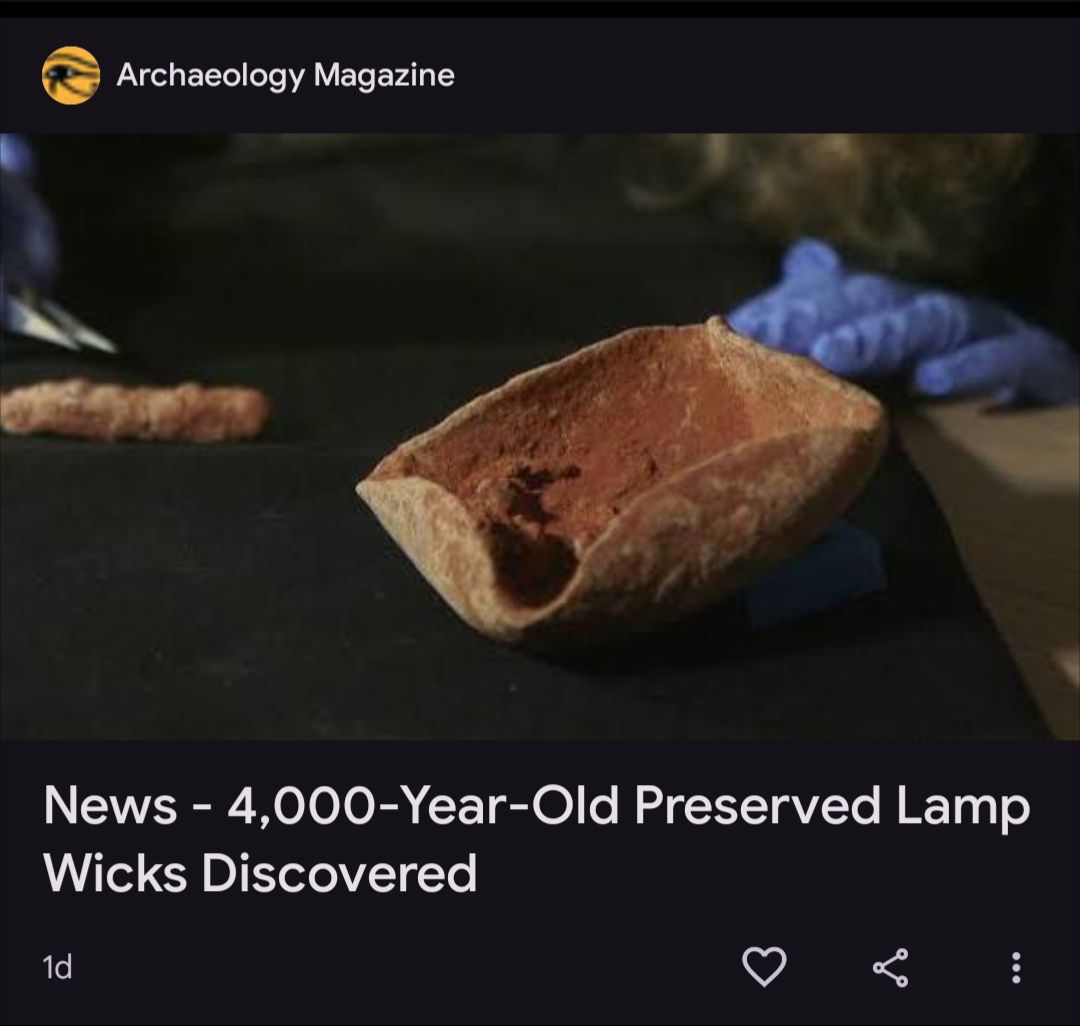Viewport: 1080px width, 1026px height.
Task: Open the three-dot overflow menu
Action: pyautogui.click(x=1016, y=967)
